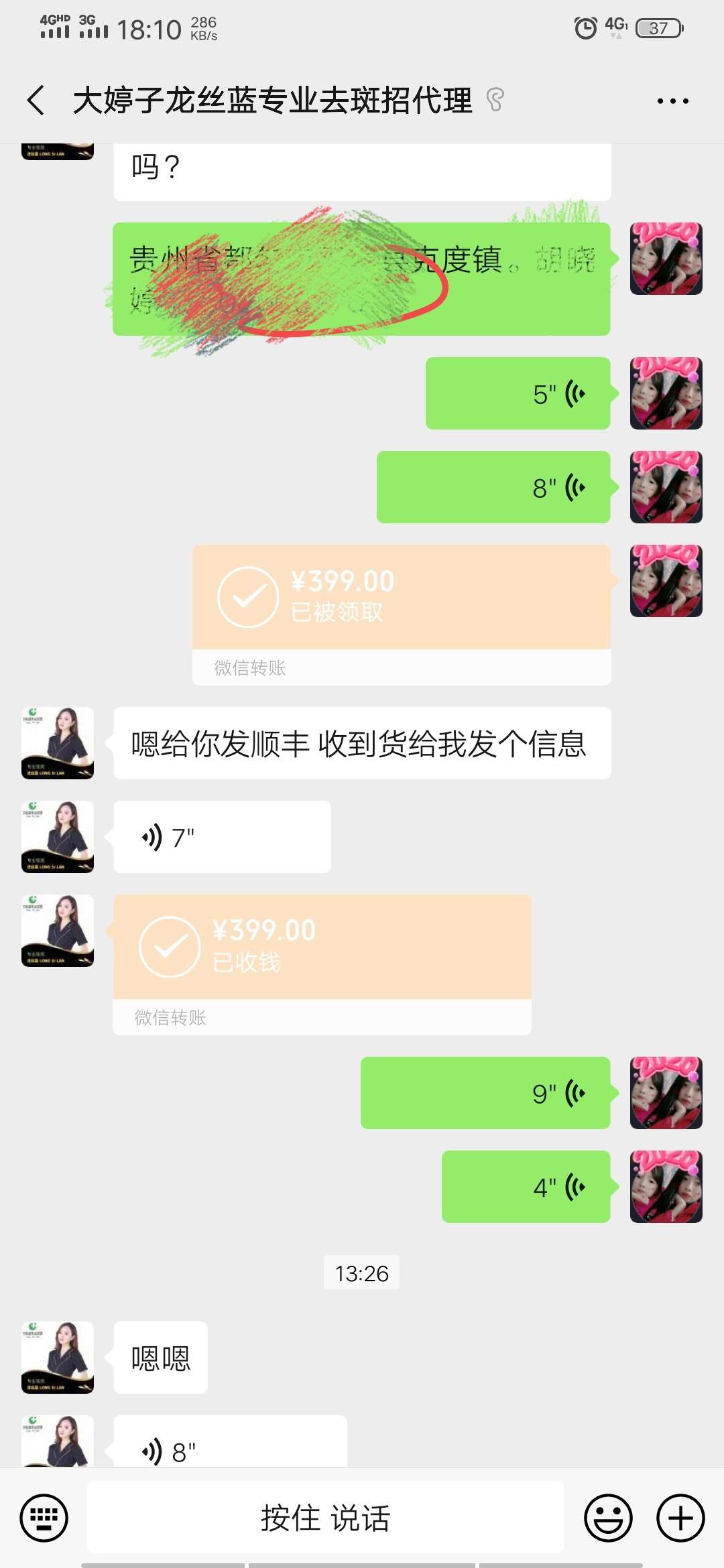Play the 9-second voice message
The image size is (724, 1568).
pyautogui.click(x=486, y=1092)
